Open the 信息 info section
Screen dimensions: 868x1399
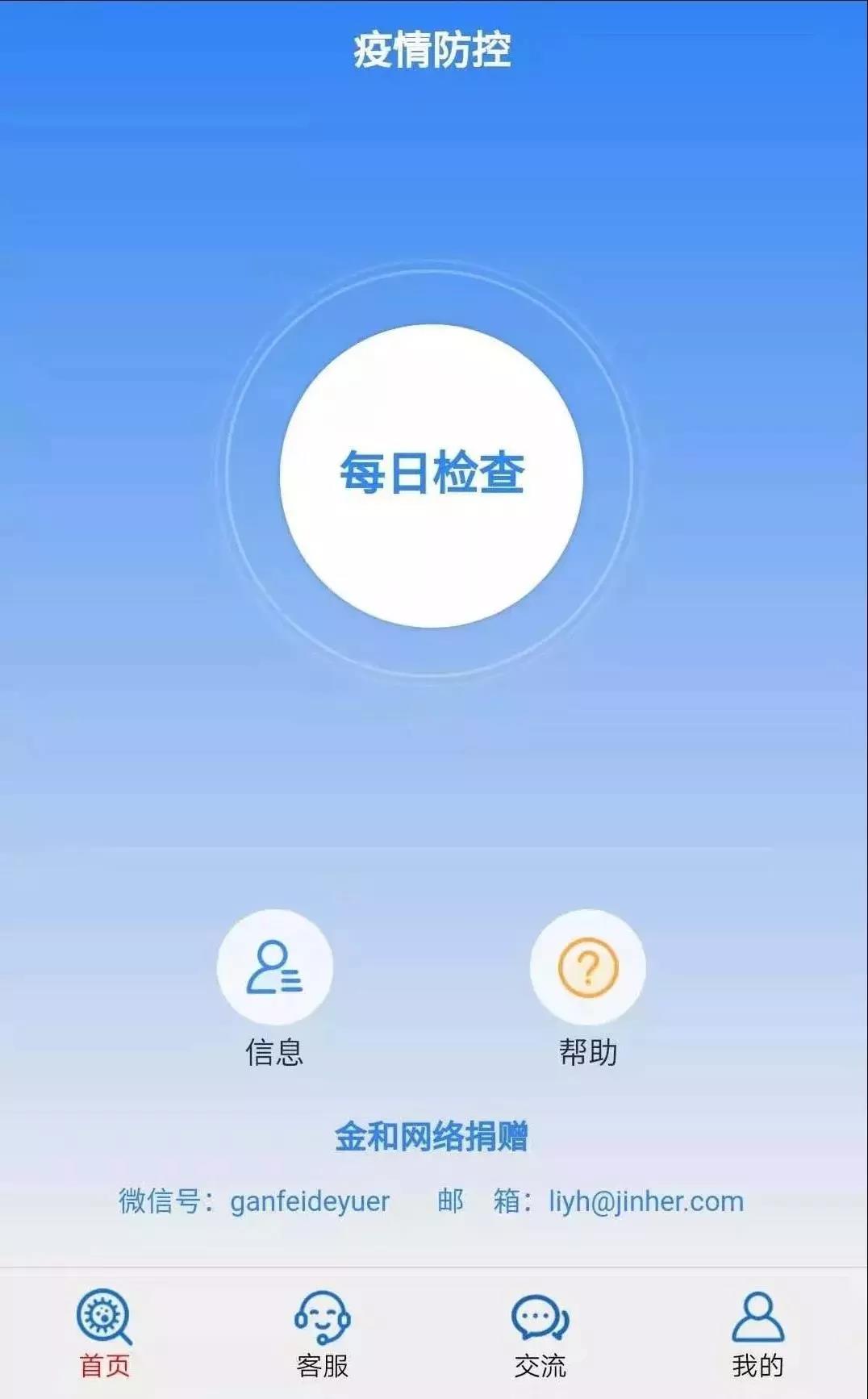point(274,968)
